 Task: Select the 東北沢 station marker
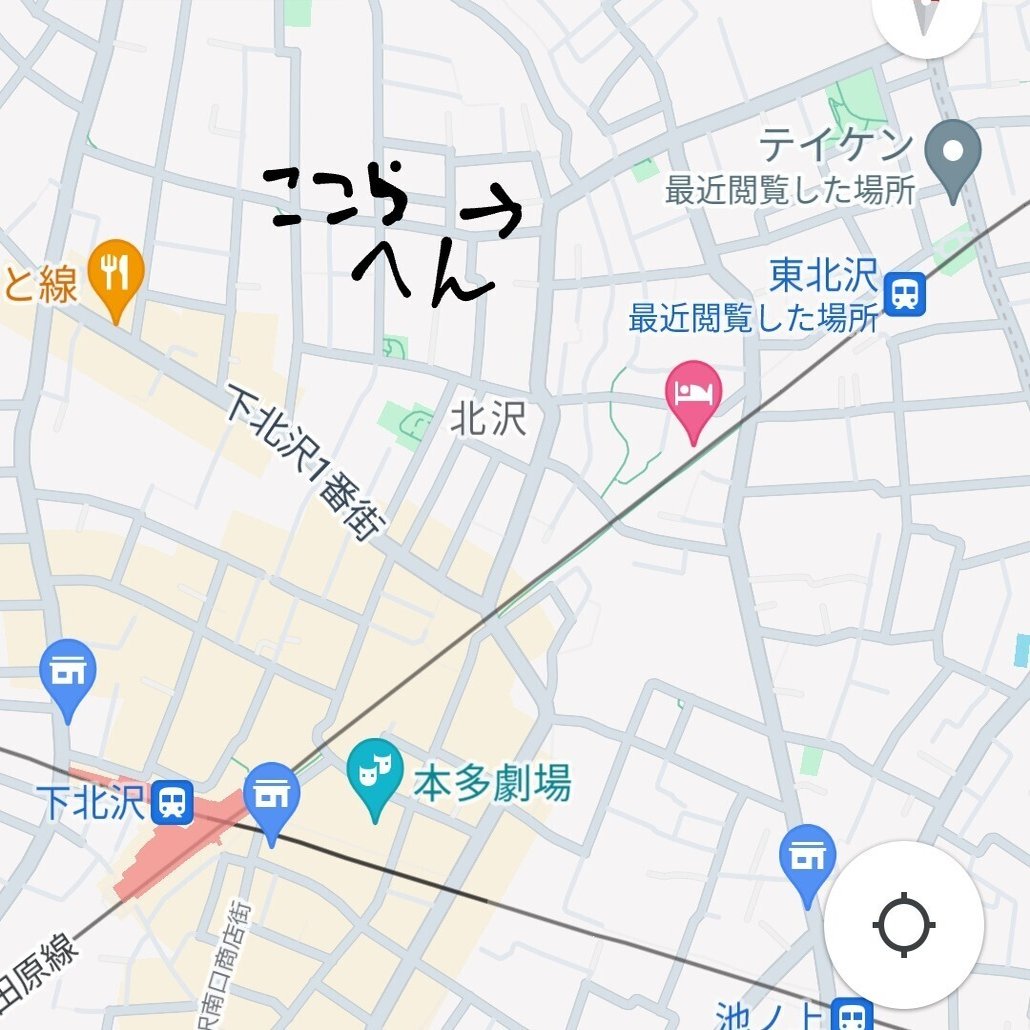[905, 294]
